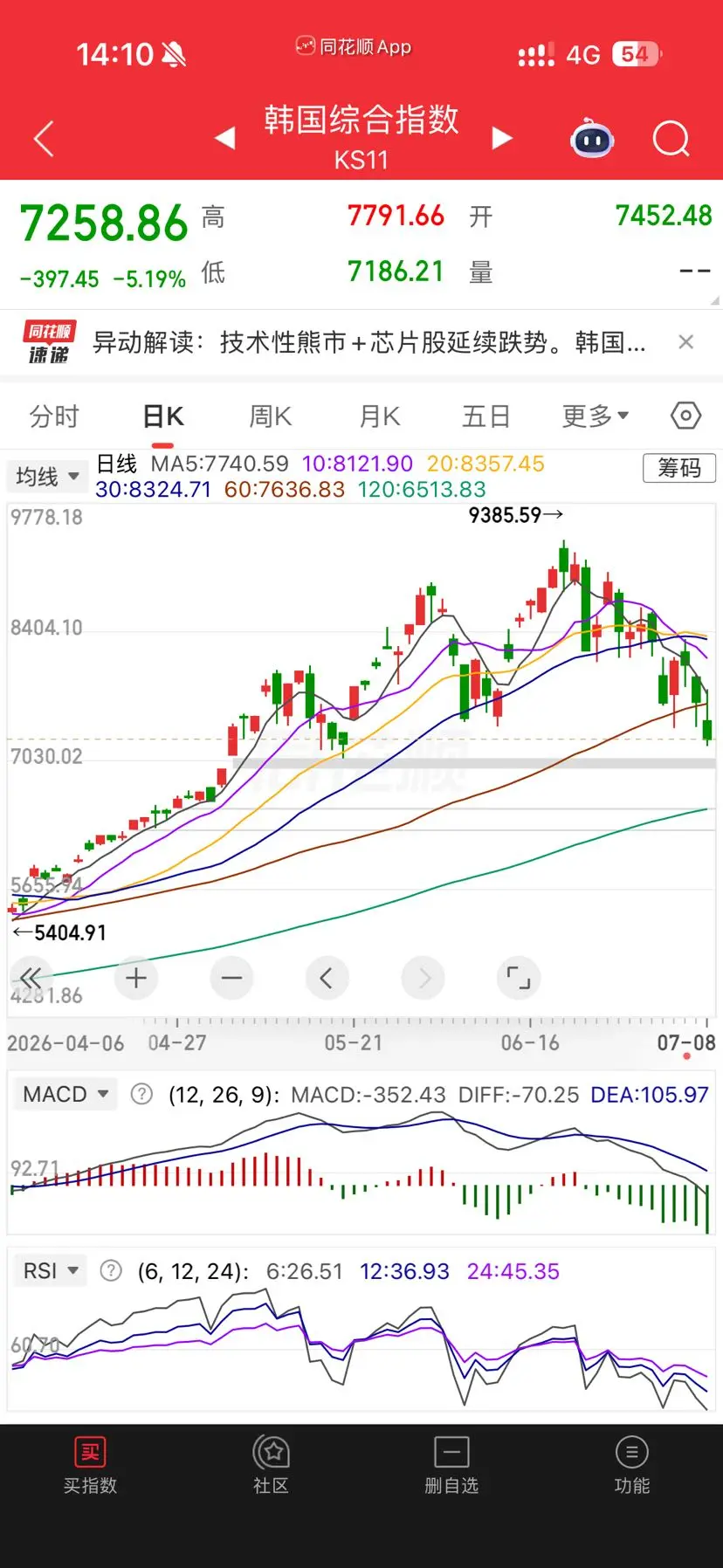Zoom in the chart with plus button
Viewport: 723px width, 1568px height.
tap(136, 978)
